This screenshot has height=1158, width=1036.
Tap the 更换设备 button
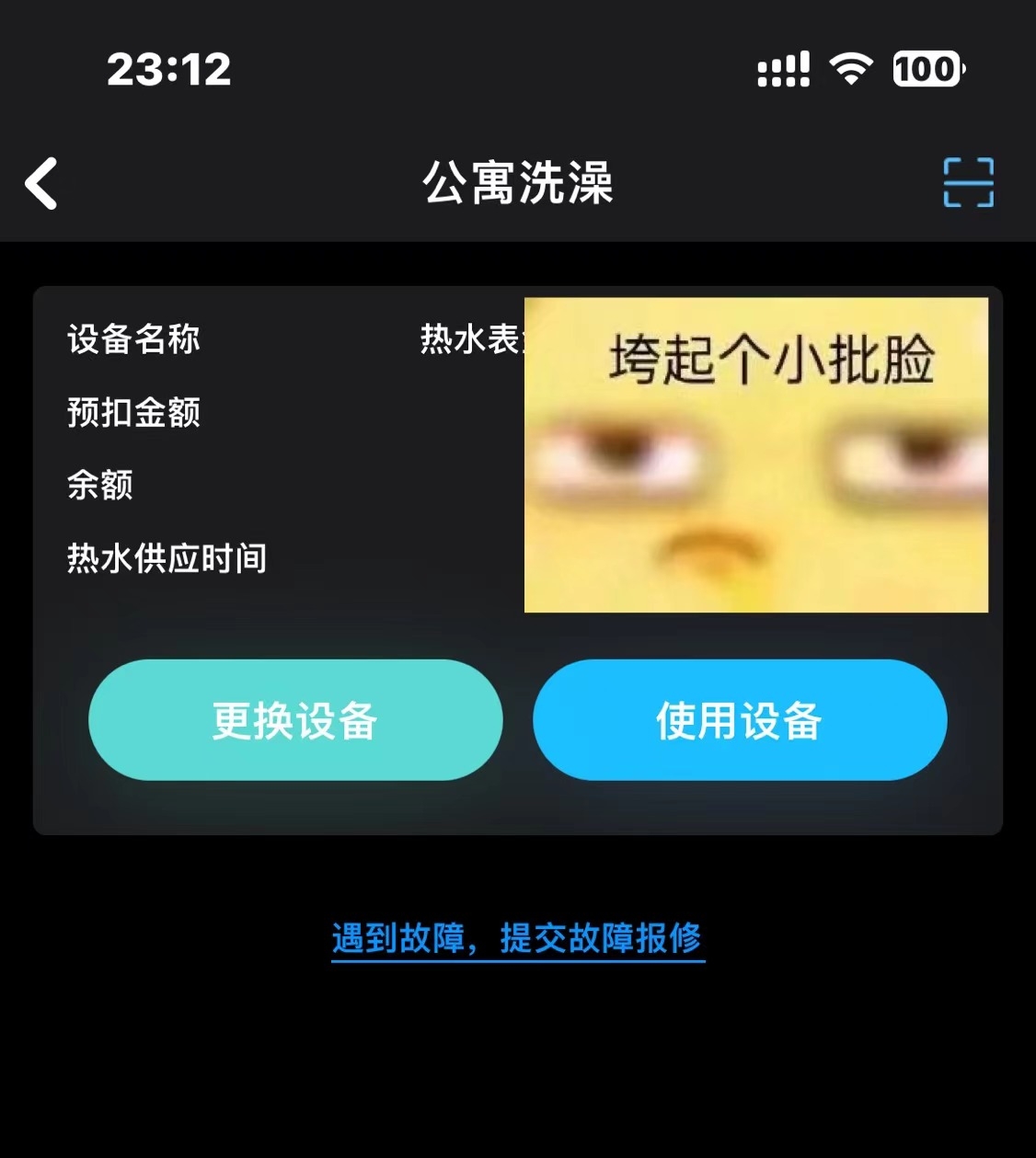295,720
